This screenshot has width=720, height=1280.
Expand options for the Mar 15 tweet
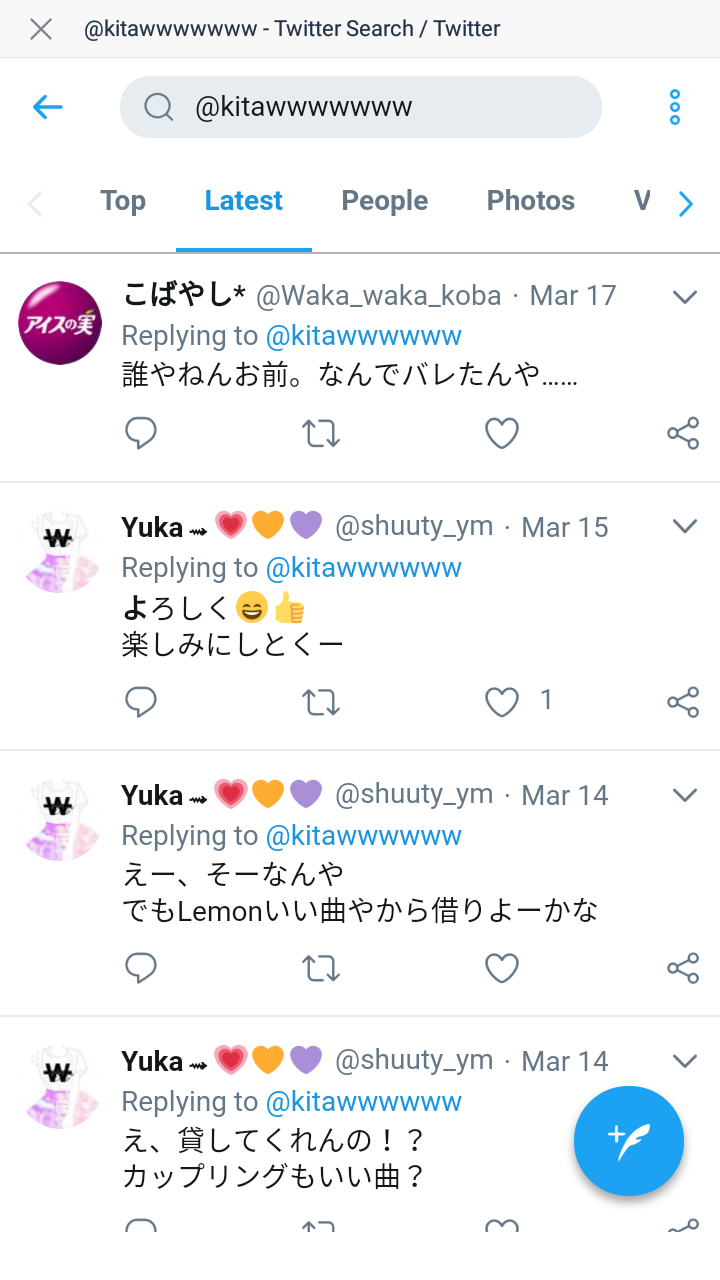685,527
